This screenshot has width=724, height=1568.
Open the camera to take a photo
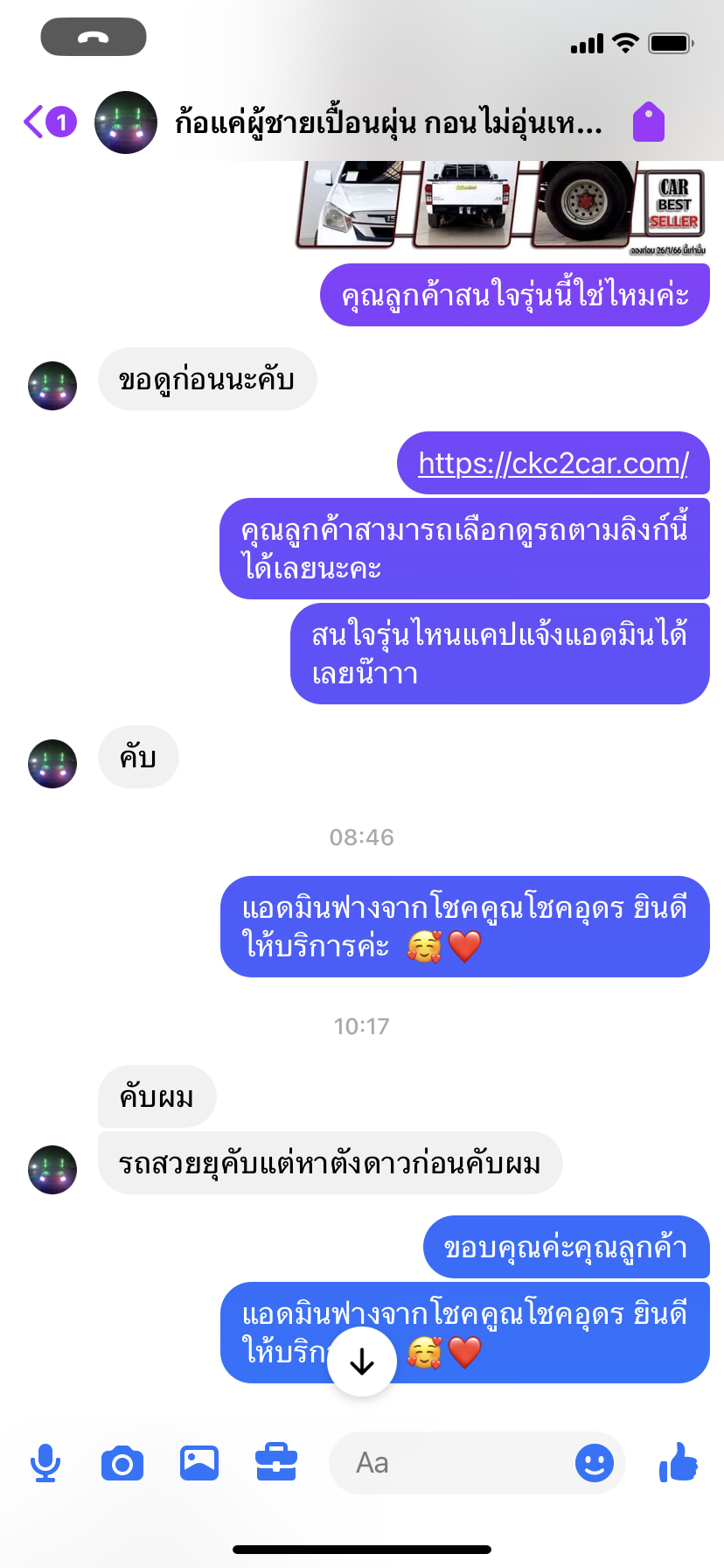122,1463
